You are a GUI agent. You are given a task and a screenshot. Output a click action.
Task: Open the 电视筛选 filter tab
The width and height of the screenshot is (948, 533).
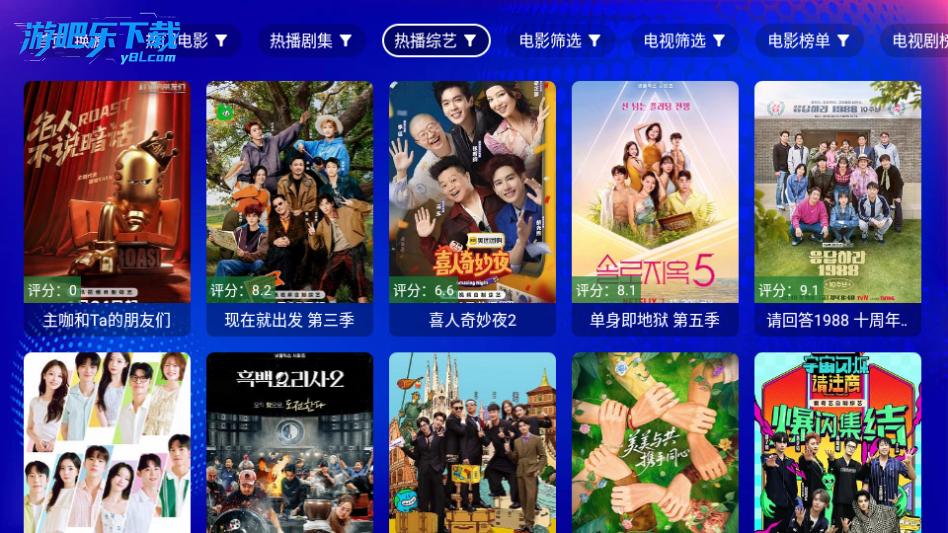point(685,41)
